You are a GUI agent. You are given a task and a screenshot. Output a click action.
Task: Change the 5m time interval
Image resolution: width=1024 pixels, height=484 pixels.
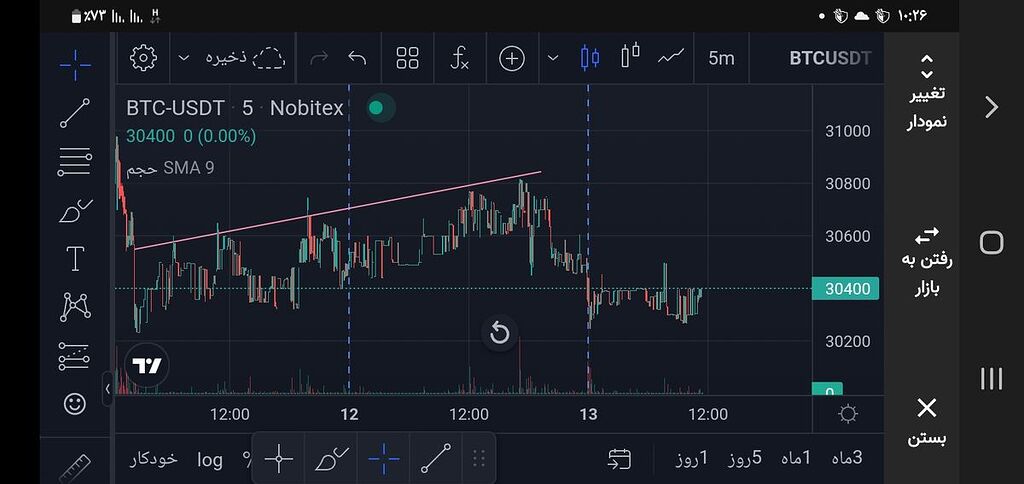(721, 58)
